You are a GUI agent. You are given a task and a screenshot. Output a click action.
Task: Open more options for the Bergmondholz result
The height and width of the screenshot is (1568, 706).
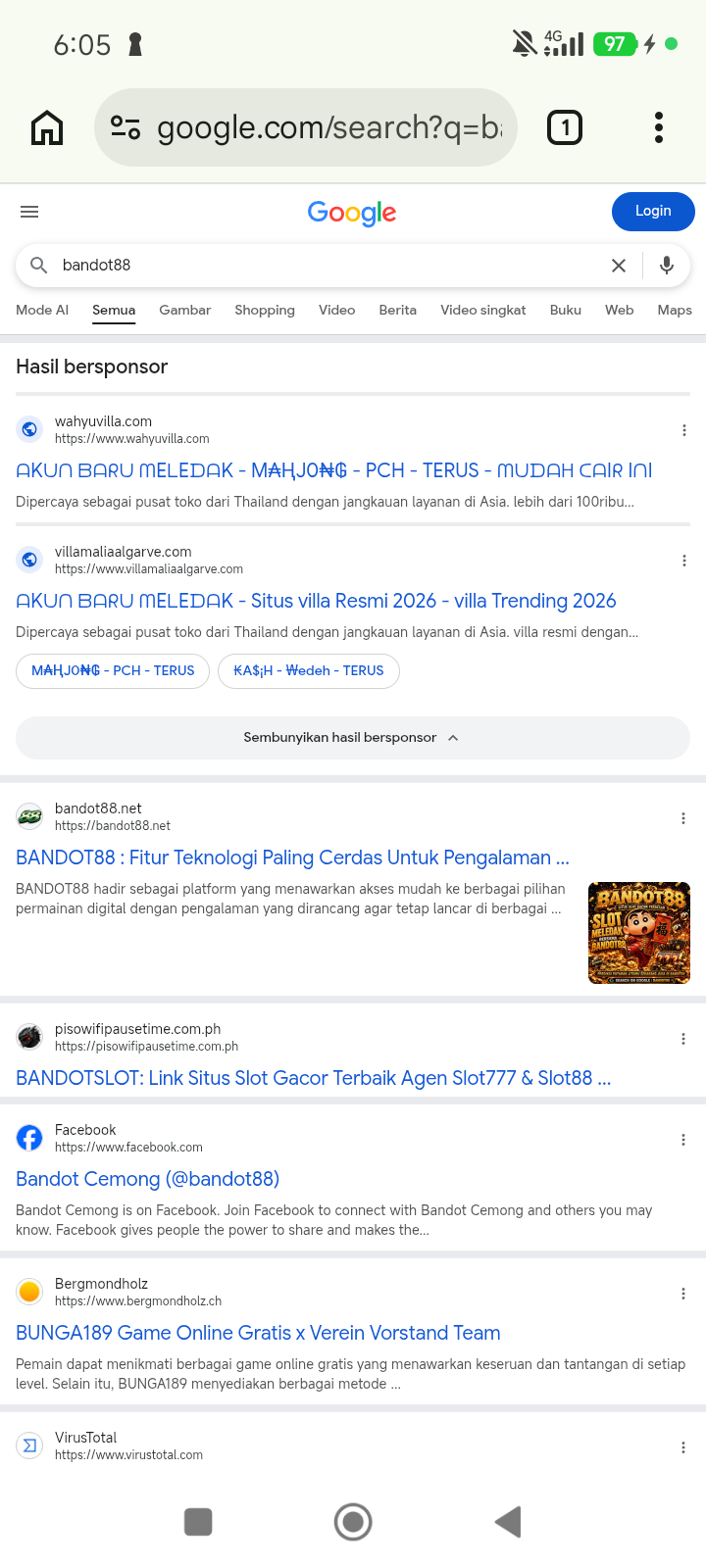(683, 1294)
